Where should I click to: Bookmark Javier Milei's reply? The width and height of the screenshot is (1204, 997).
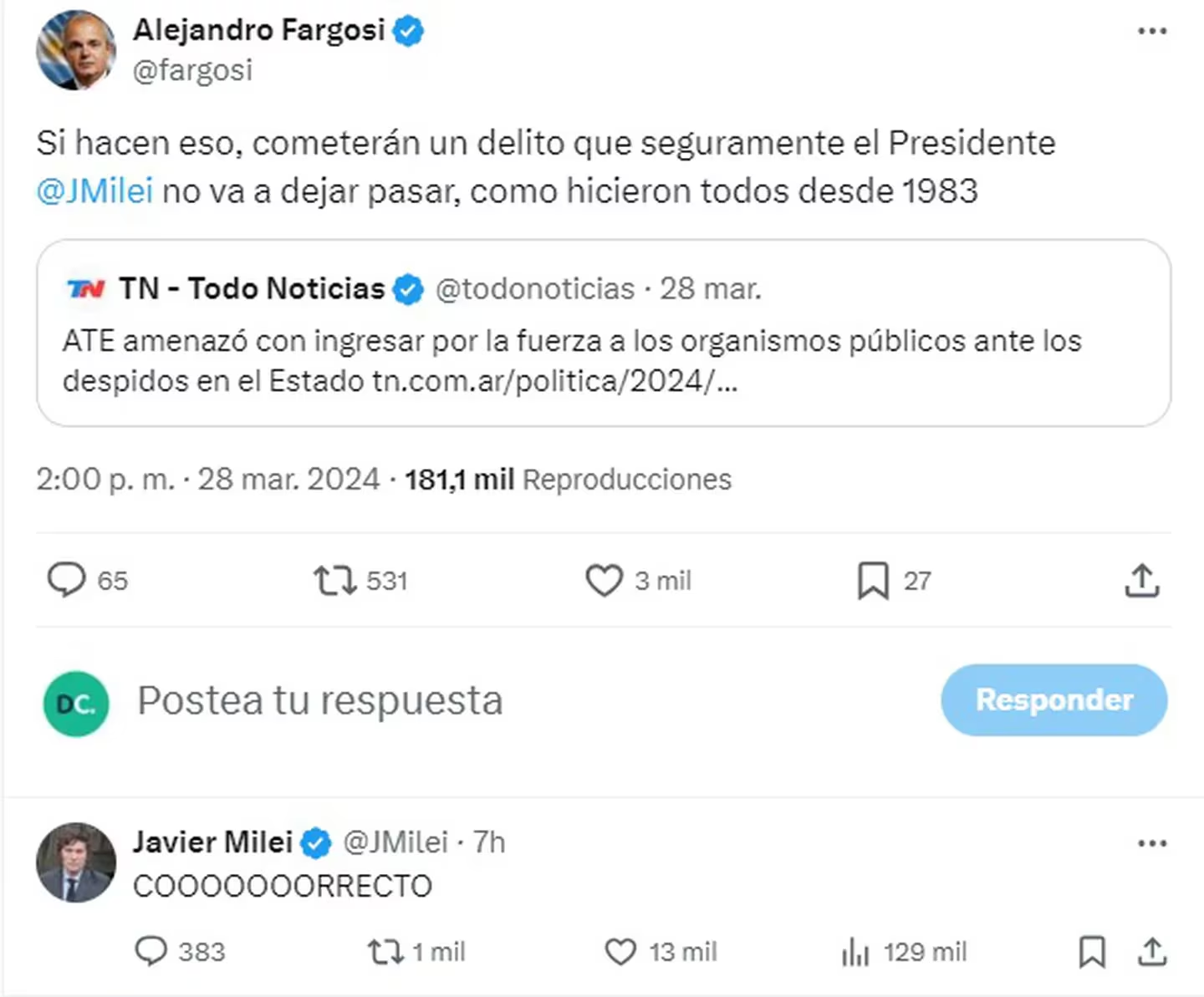point(1092,951)
